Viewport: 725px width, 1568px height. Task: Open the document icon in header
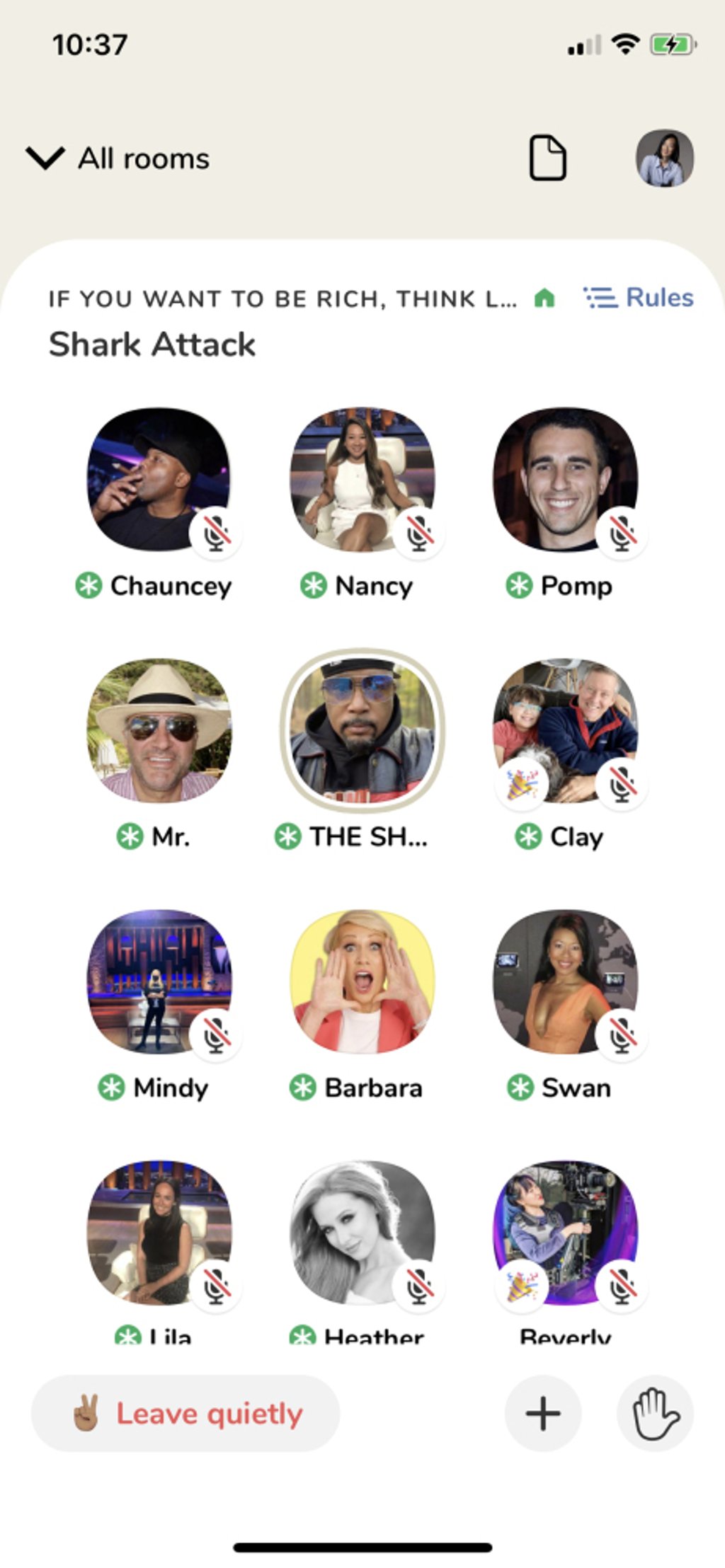(547, 158)
